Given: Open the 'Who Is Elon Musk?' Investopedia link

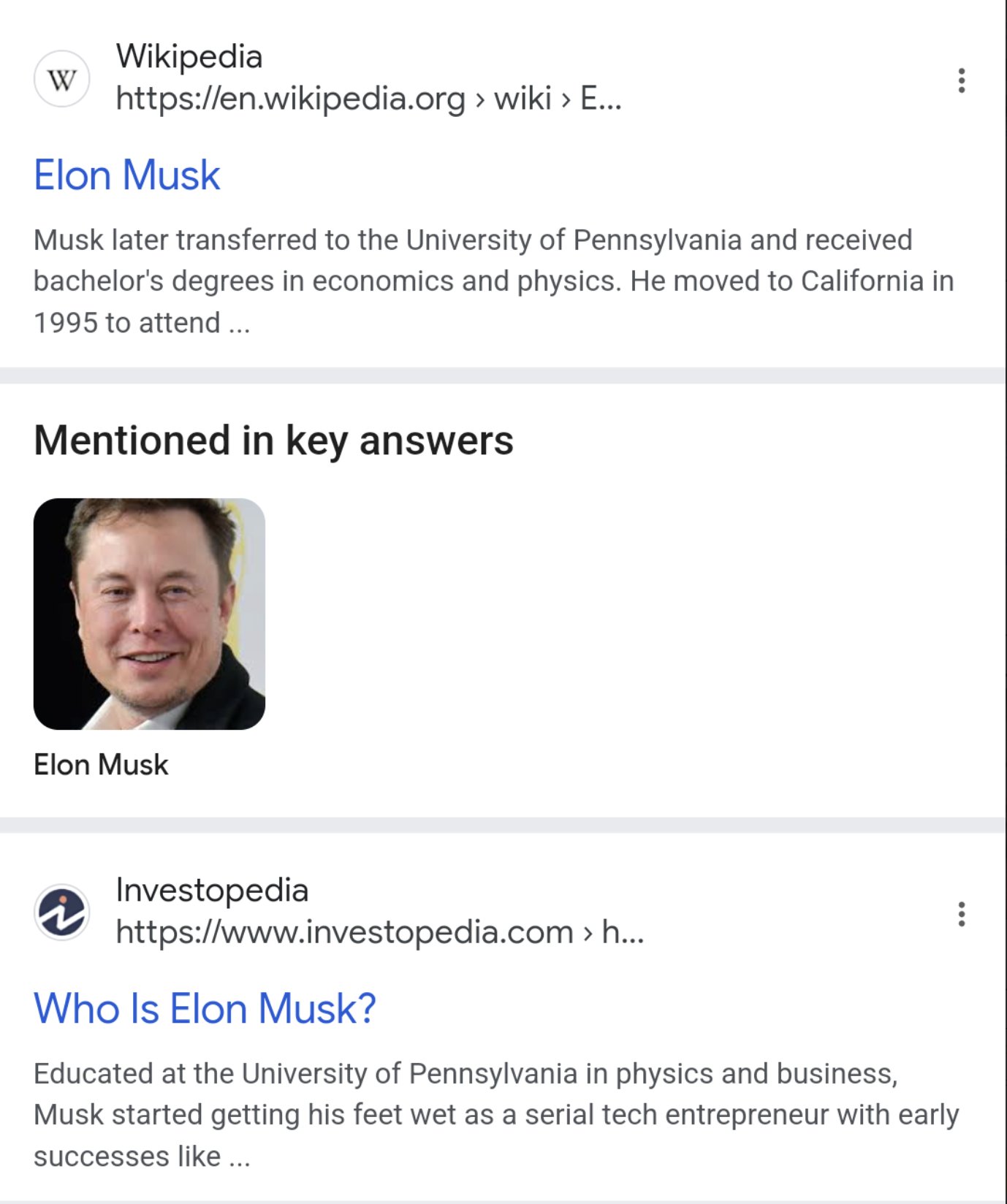Looking at the screenshot, I should [x=205, y=1009].
